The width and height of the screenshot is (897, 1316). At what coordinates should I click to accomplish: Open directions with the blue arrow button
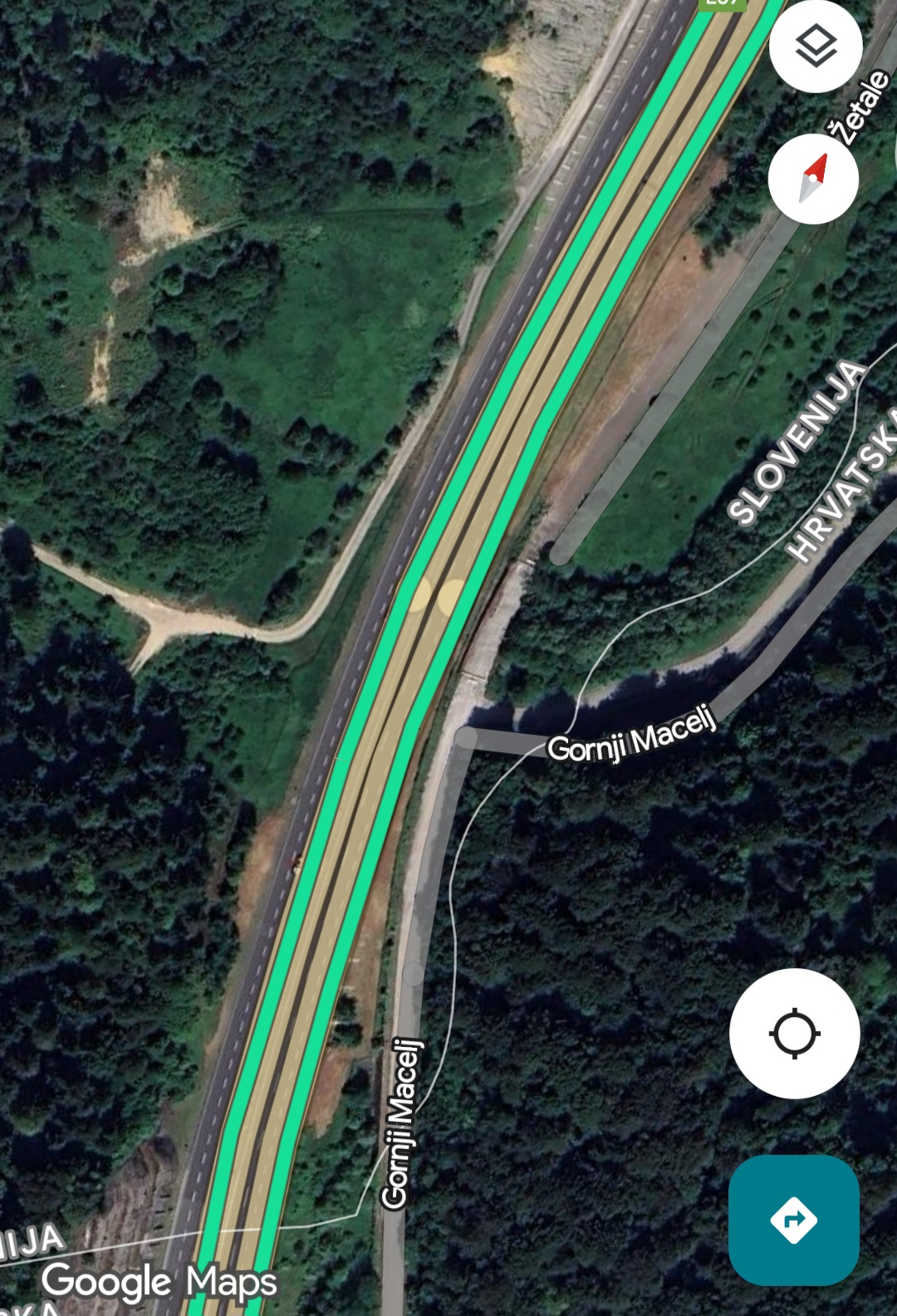(x=793, y=1220)
